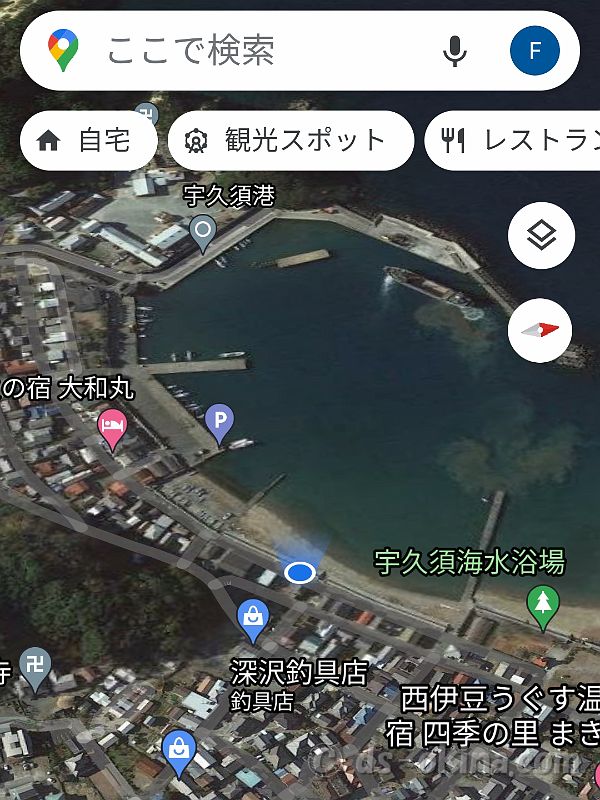Reset map orientation with compass
This screenshot has width=600, height=800.
[541, 331]
